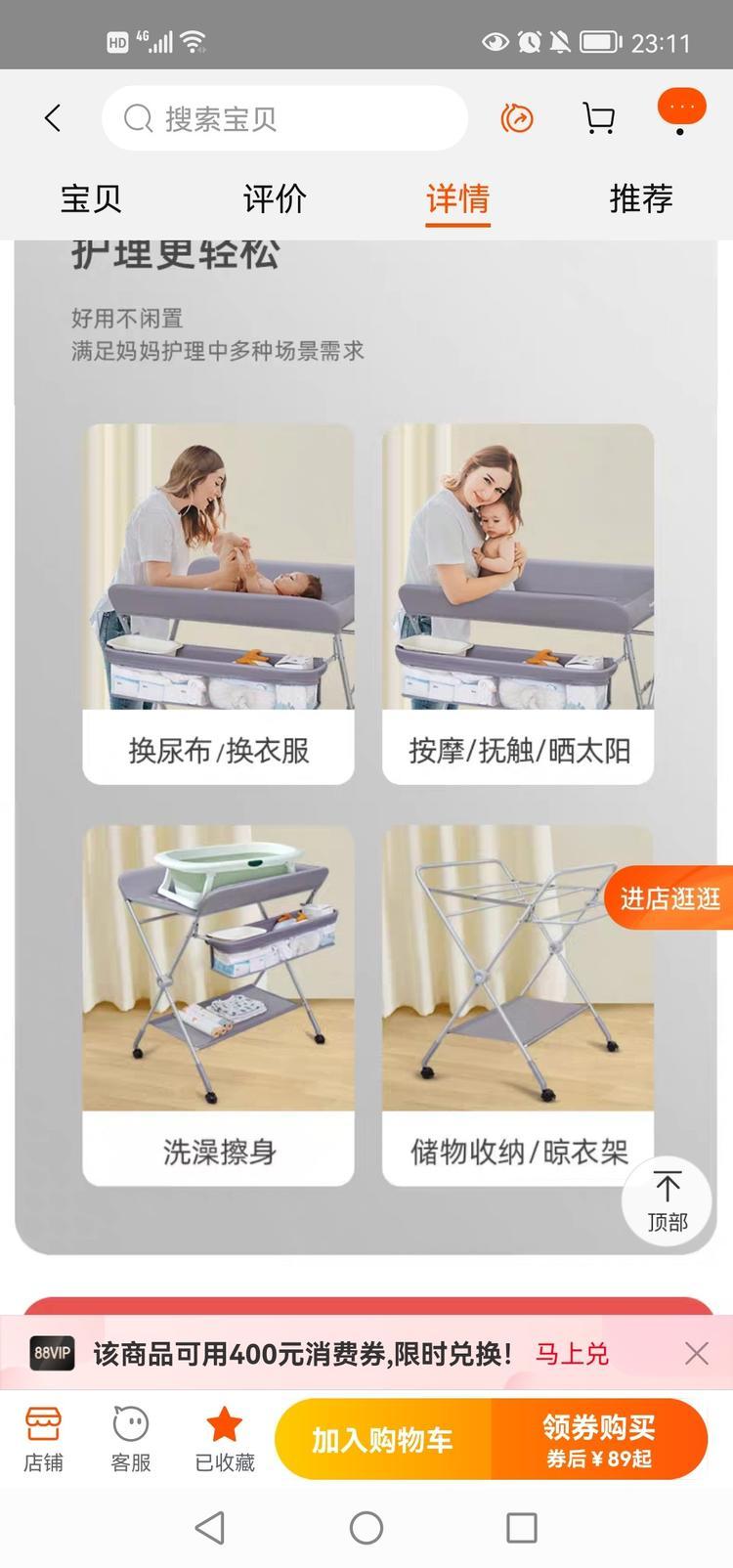
Task: Redeem the 400元 coupon via 马上兑
Action: [572, 1354]
